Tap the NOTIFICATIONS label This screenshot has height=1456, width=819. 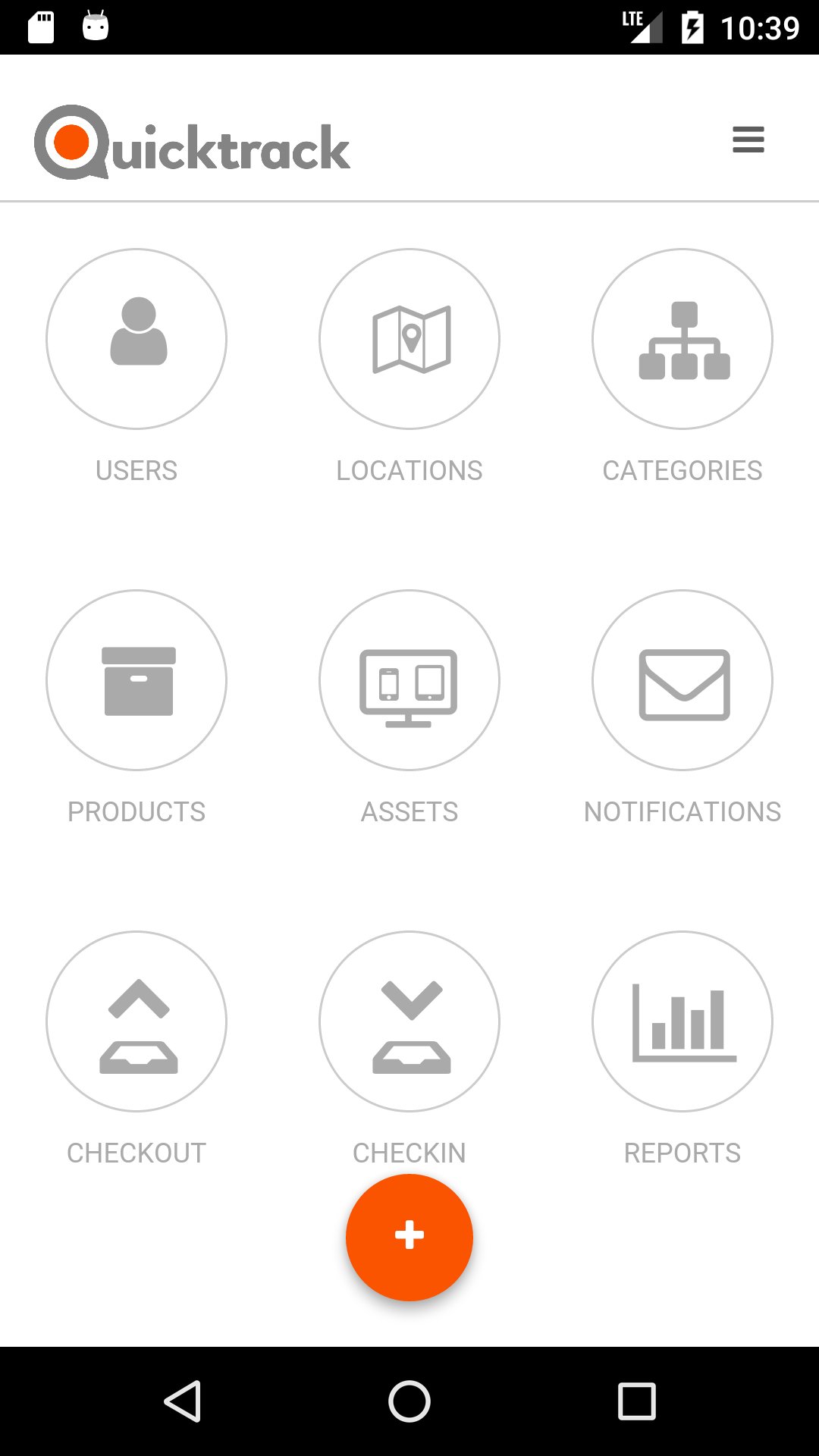coord(682,811)
